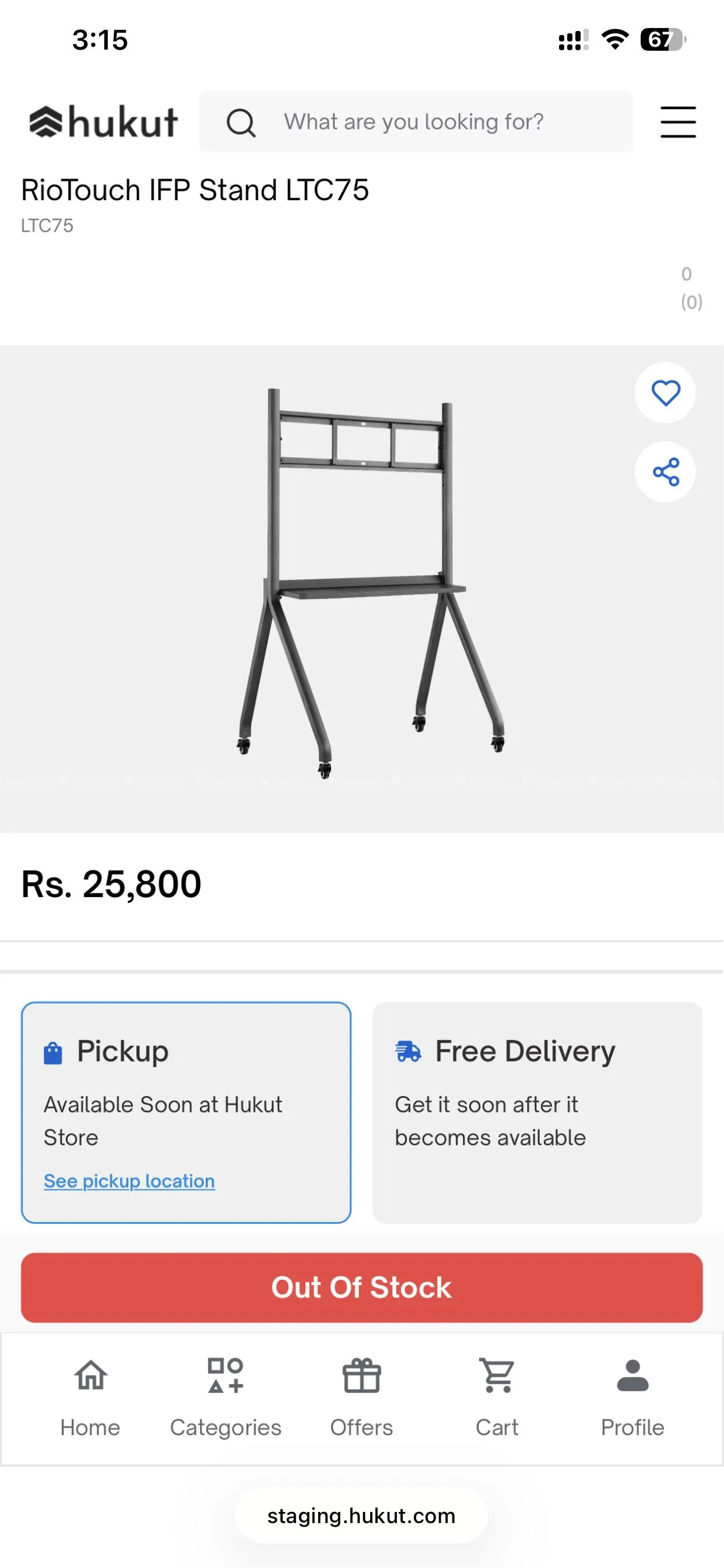Screen dimensions: 724x1568
Task: Share this product via share icon
Action: pyautogui.click(x=665, y=472)
